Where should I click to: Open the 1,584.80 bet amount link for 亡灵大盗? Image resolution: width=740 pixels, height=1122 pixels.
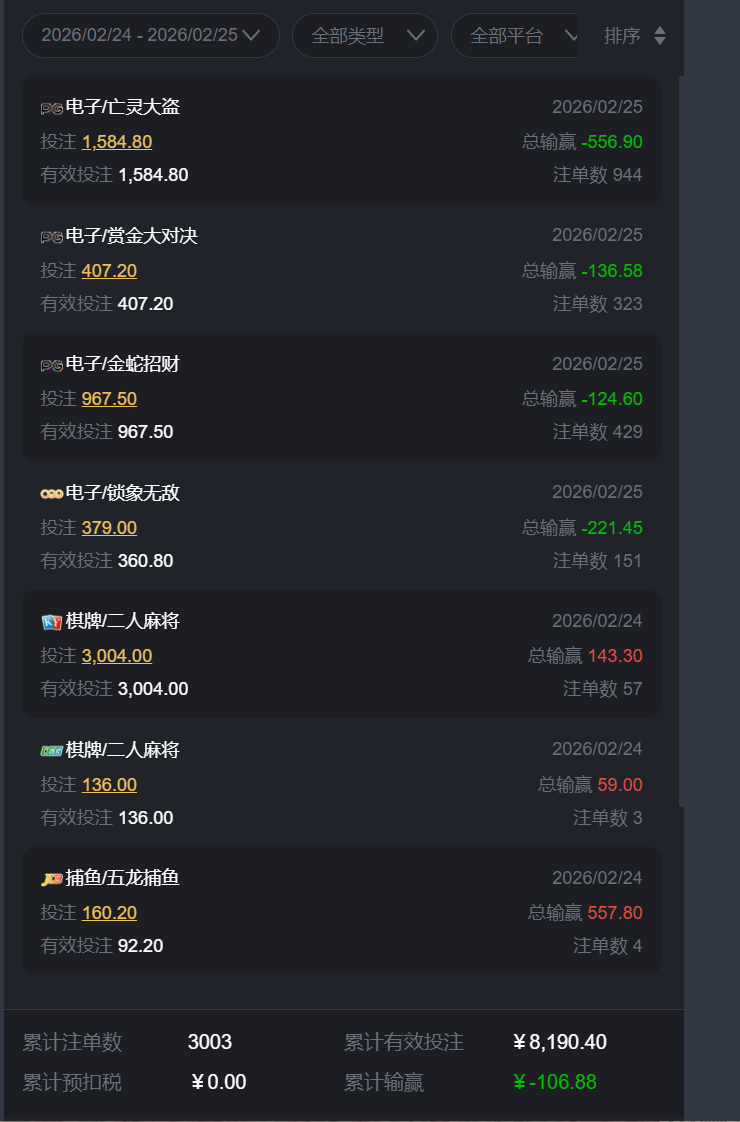click(117, 141)
